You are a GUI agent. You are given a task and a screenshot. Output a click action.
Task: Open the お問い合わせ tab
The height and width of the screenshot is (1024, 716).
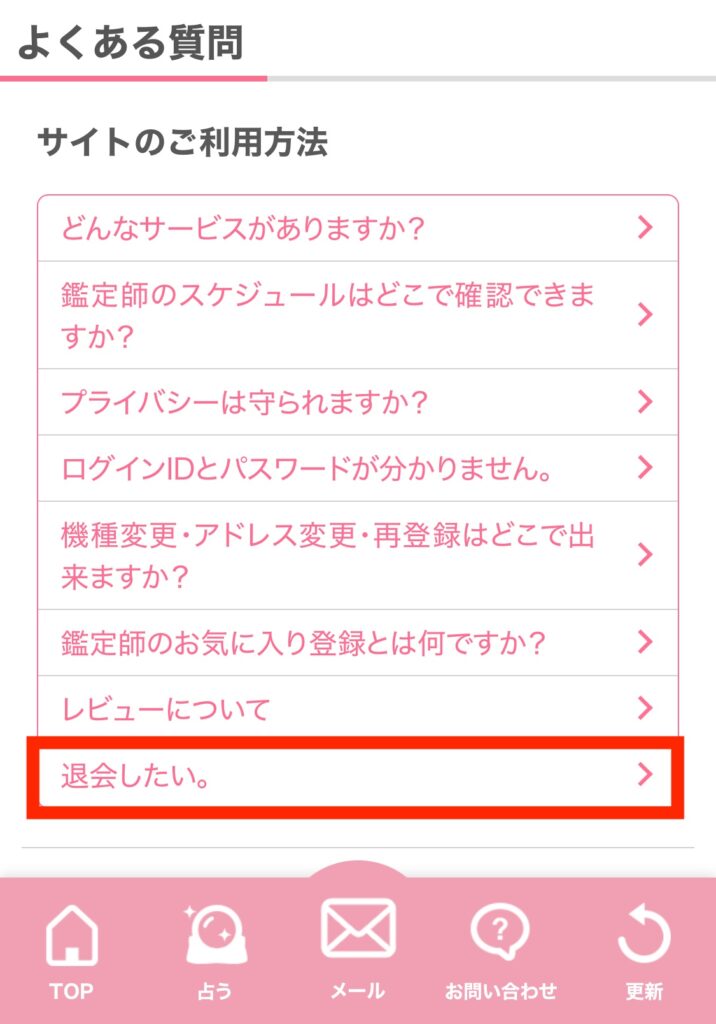coord(500,950)
